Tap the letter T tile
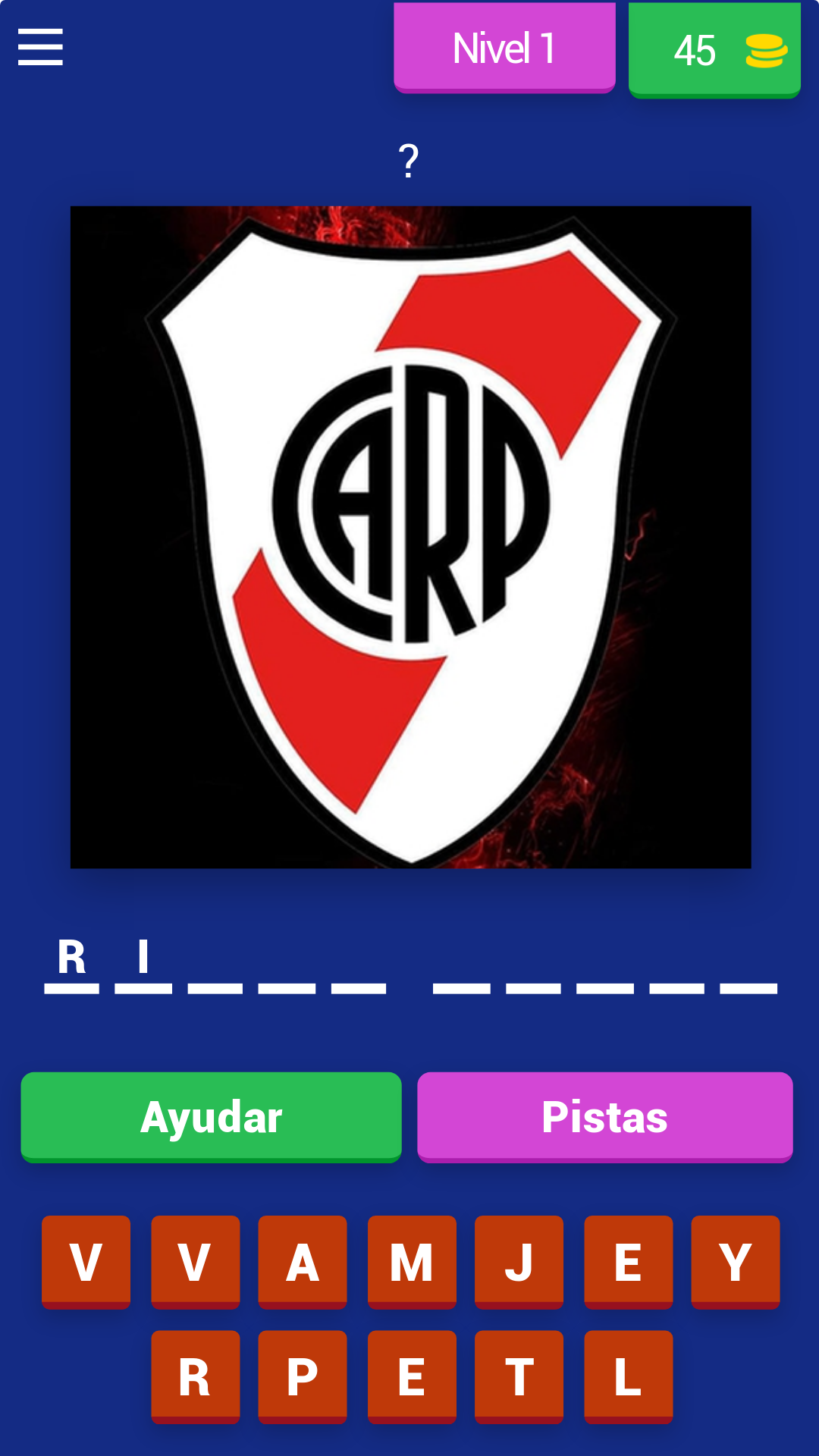Viewport: 819px width, 1456px height. click(519, 1374)
